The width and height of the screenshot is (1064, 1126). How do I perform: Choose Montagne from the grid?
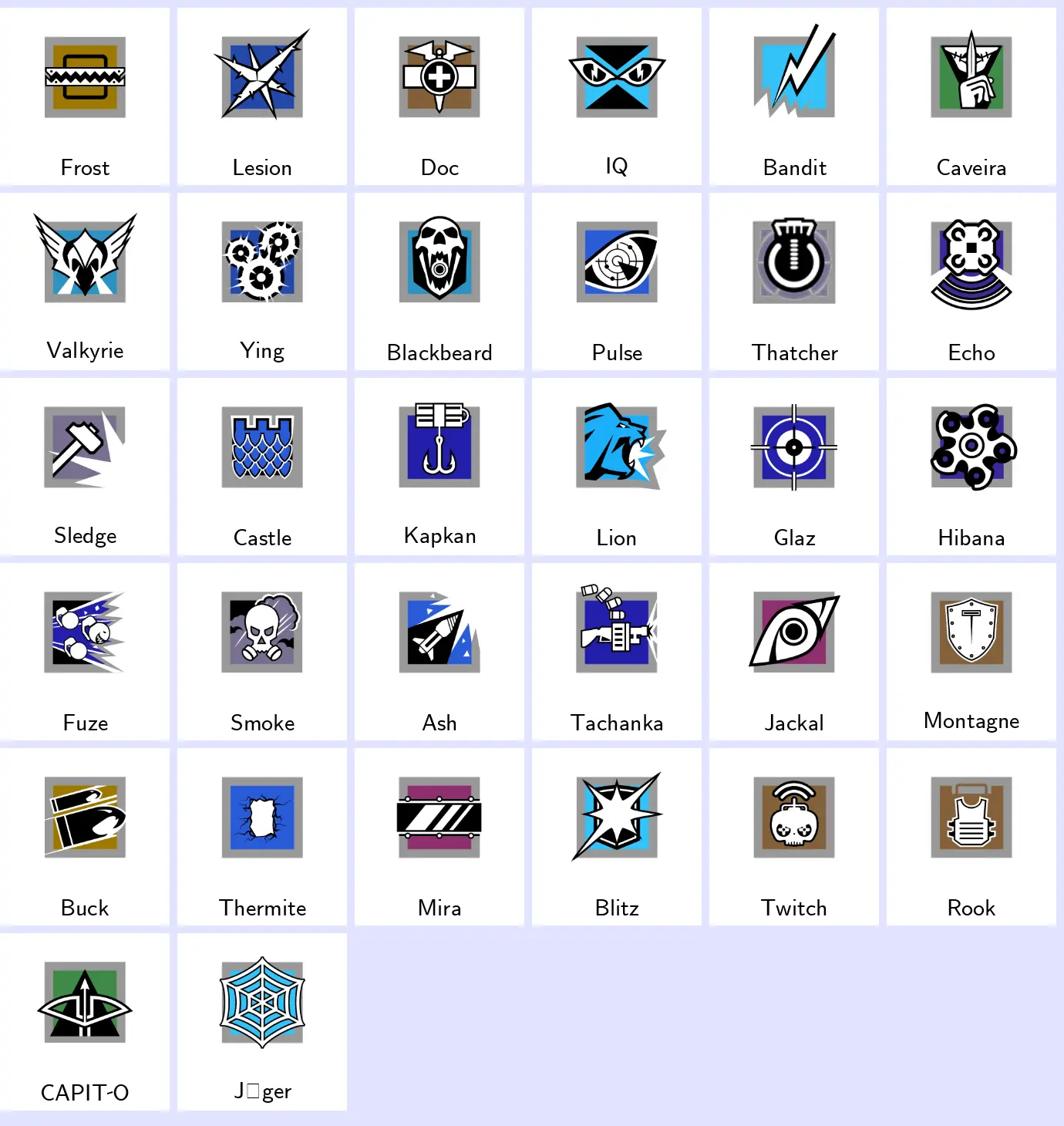coord(971,652)
